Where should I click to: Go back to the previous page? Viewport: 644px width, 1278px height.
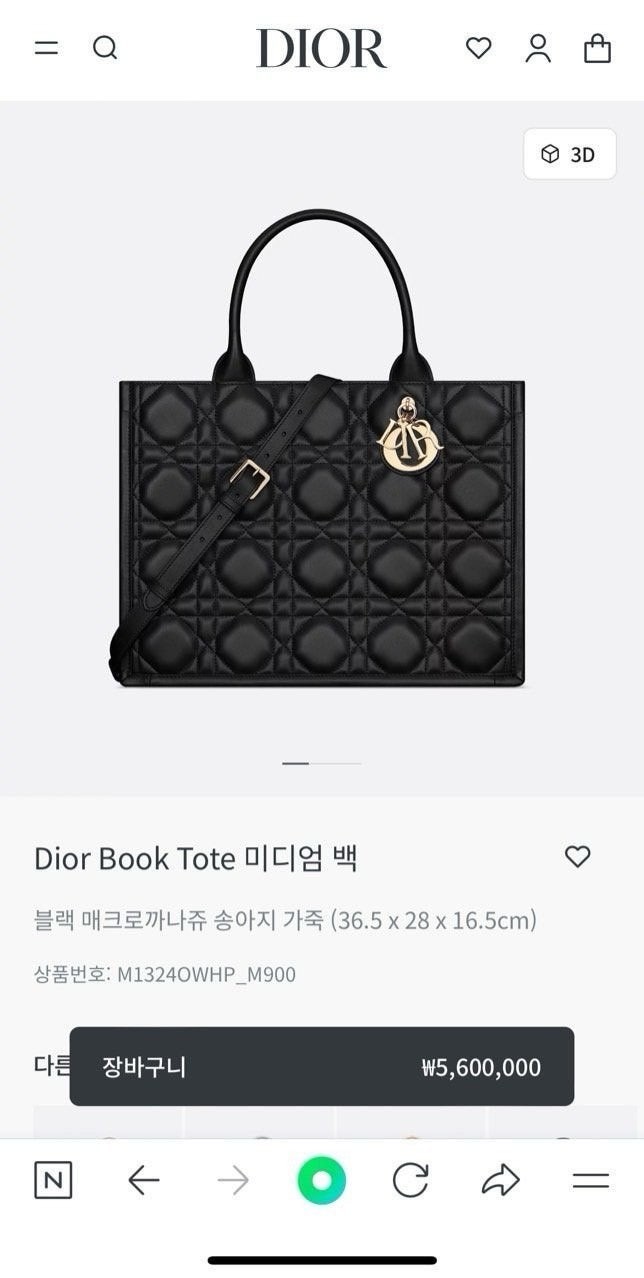pos(144,1181)
